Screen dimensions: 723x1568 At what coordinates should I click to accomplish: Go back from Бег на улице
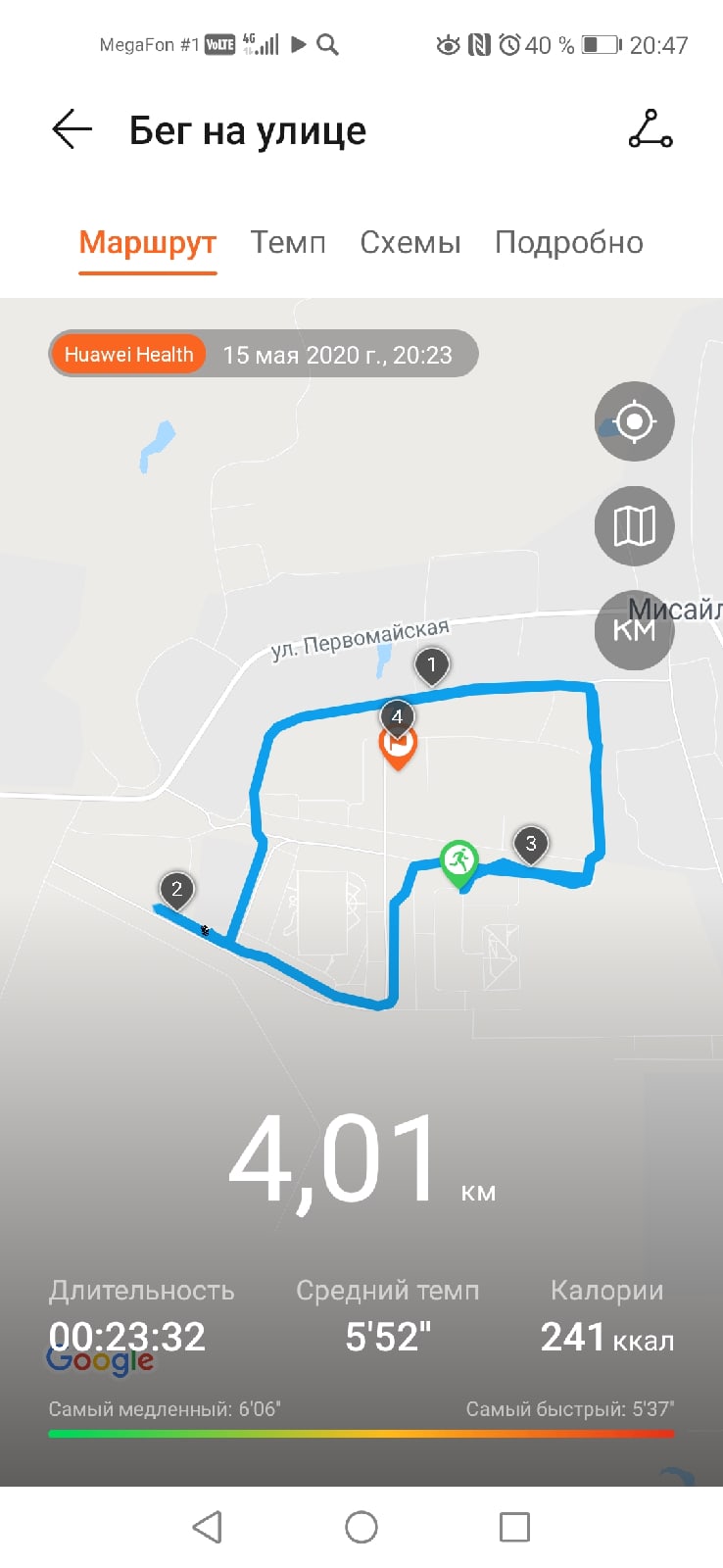72,129
